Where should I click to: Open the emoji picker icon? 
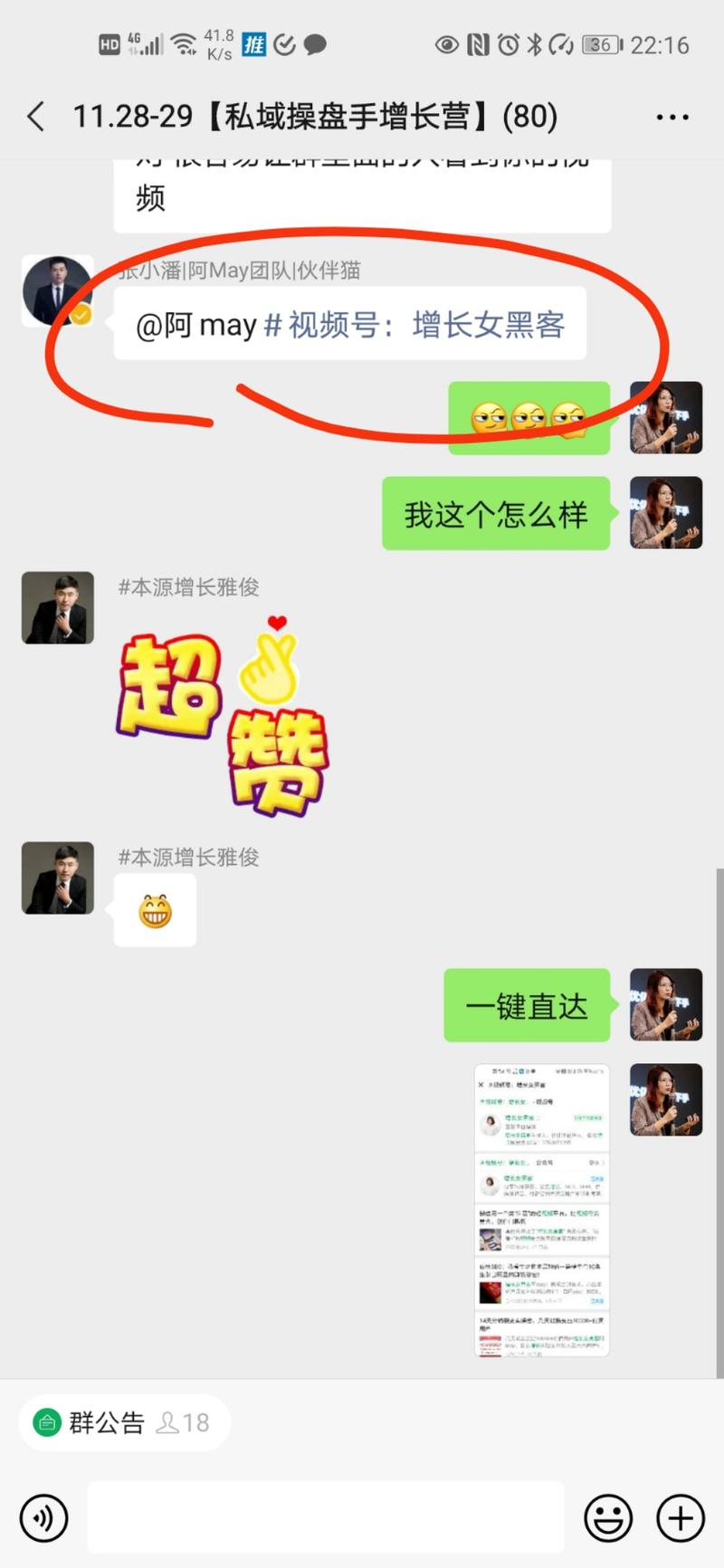(x=609, y=1518)
